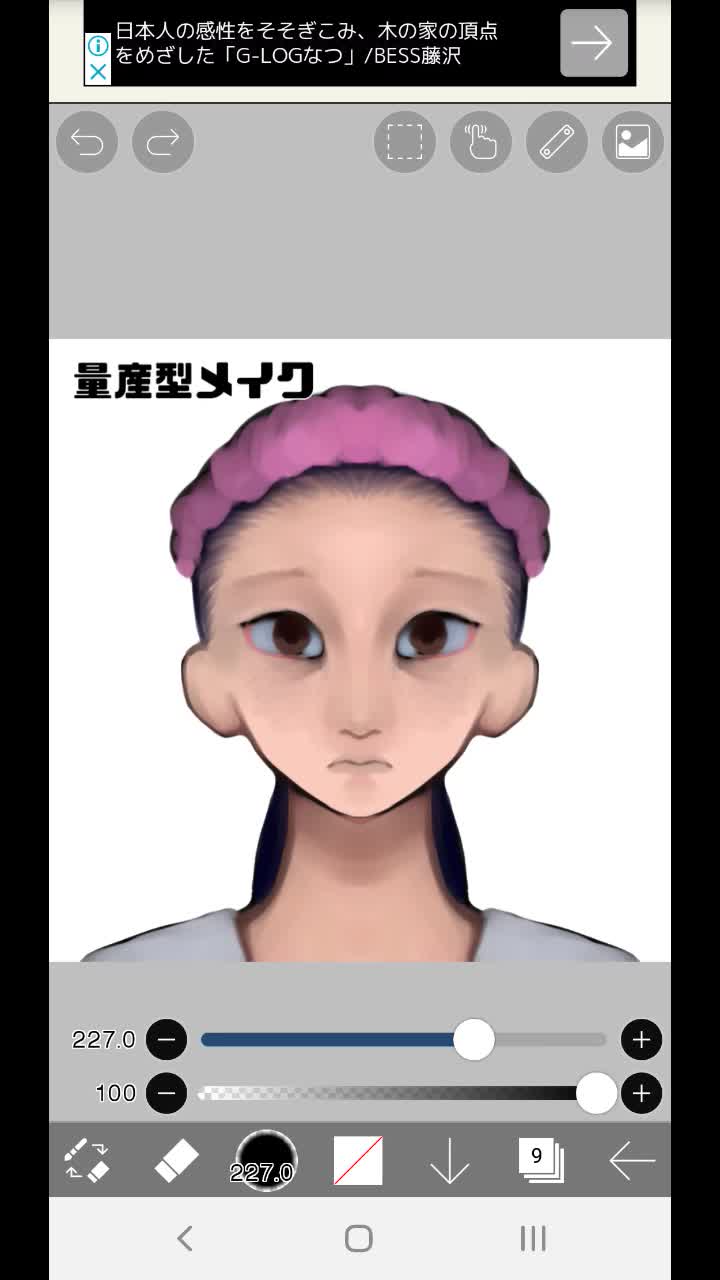Image resolution: width=720 pixels, height=1280 pixels.
Task: Open the selection area tool
Action: (x=405, y=143)
